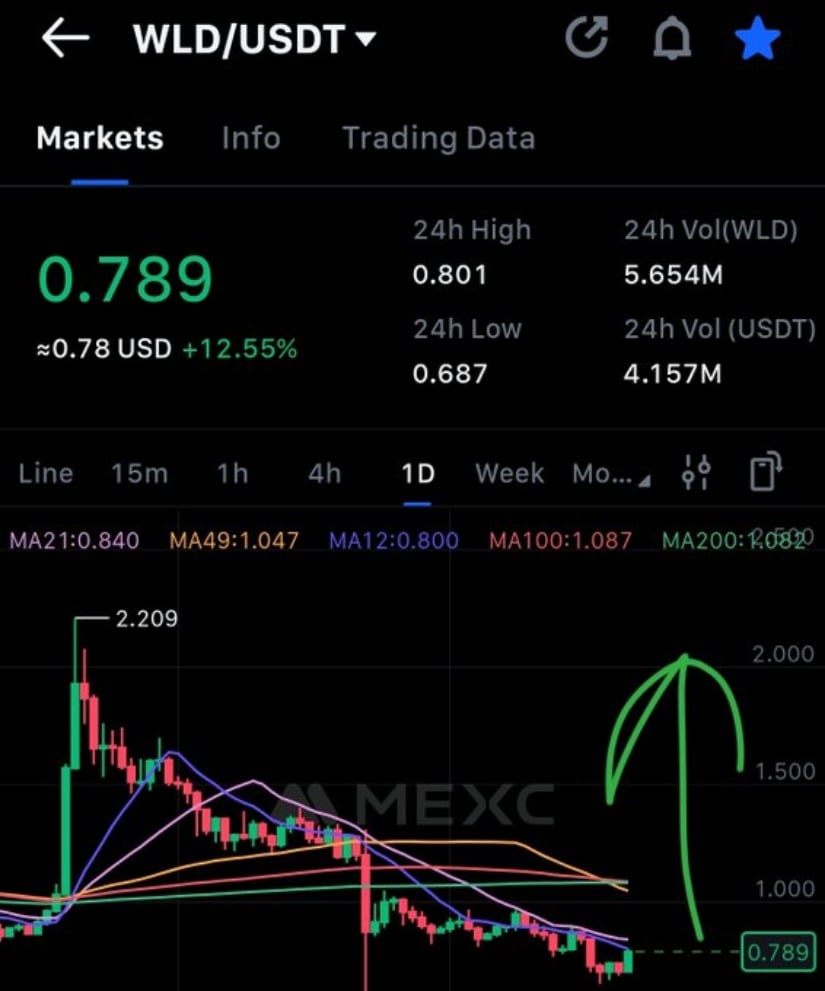
Task: Switch chart to Week interval
Action: 510,473
